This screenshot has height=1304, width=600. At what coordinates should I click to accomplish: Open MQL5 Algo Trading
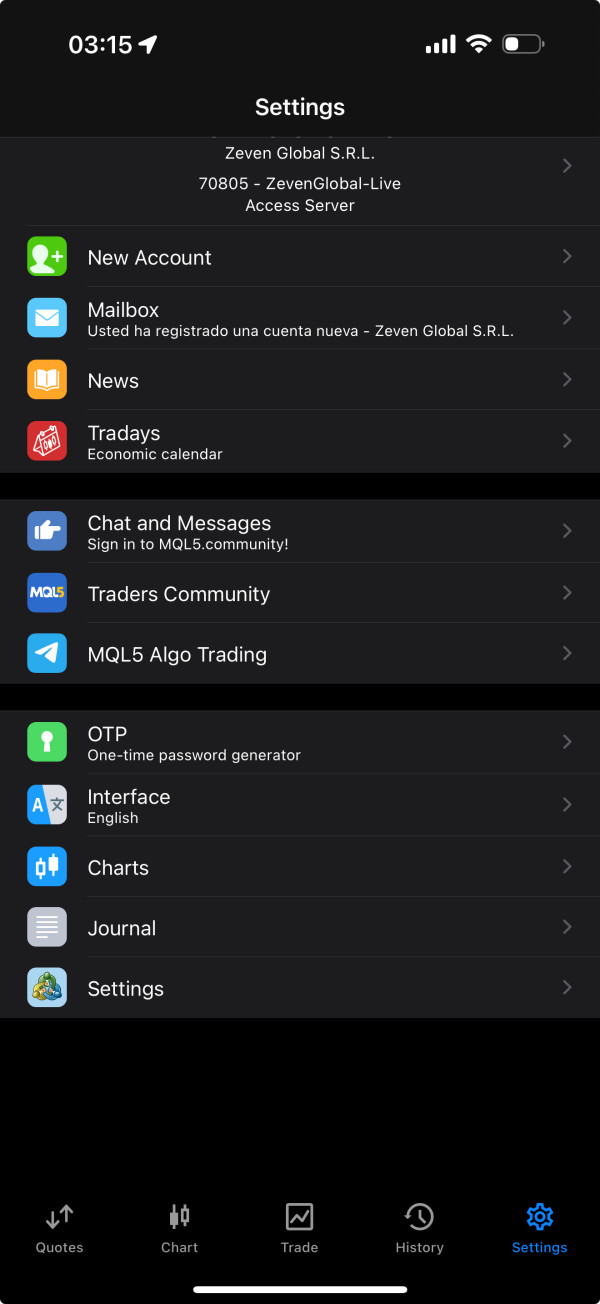(300, 654)
